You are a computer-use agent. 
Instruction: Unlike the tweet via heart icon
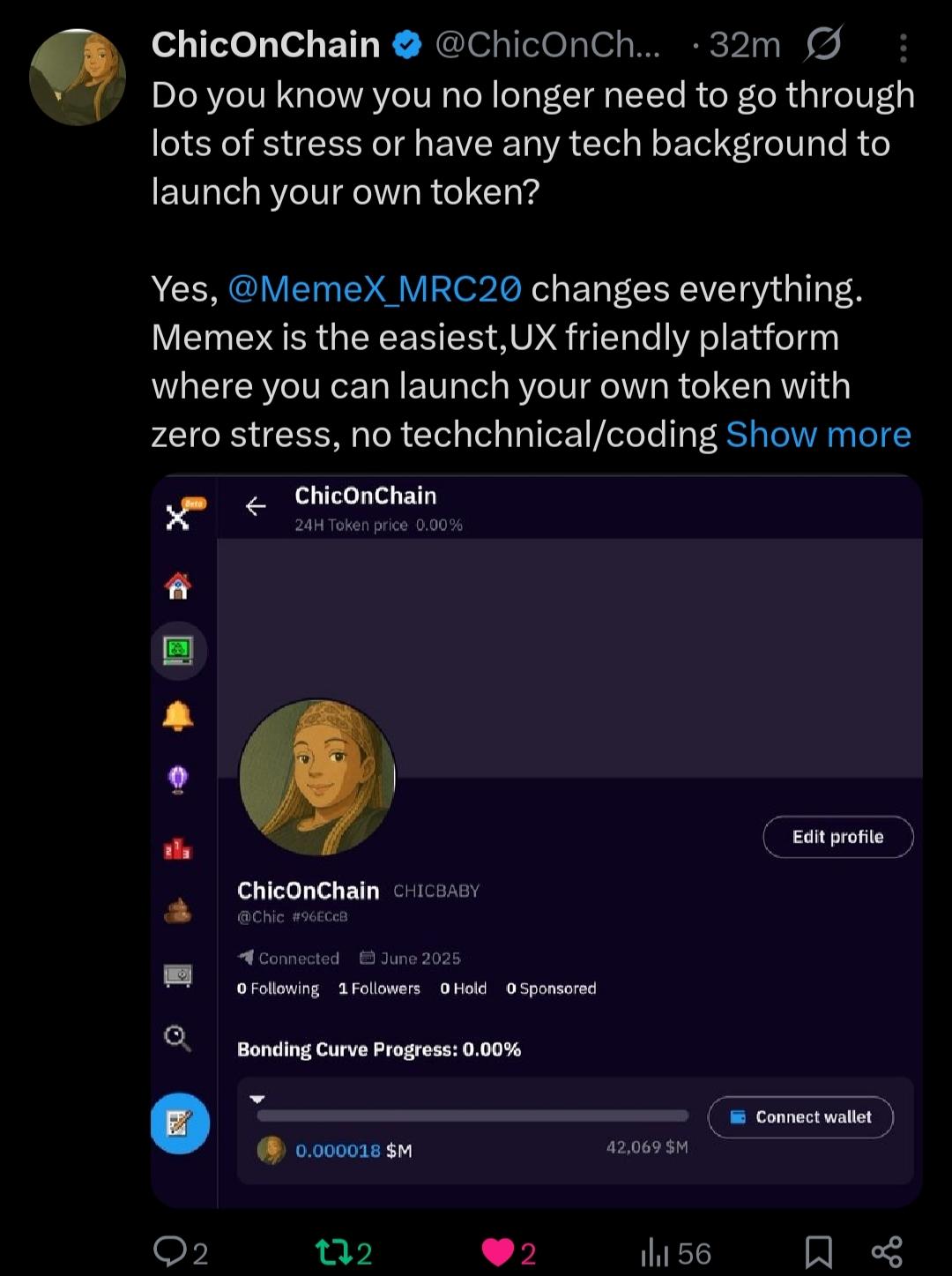point(509,1252)
